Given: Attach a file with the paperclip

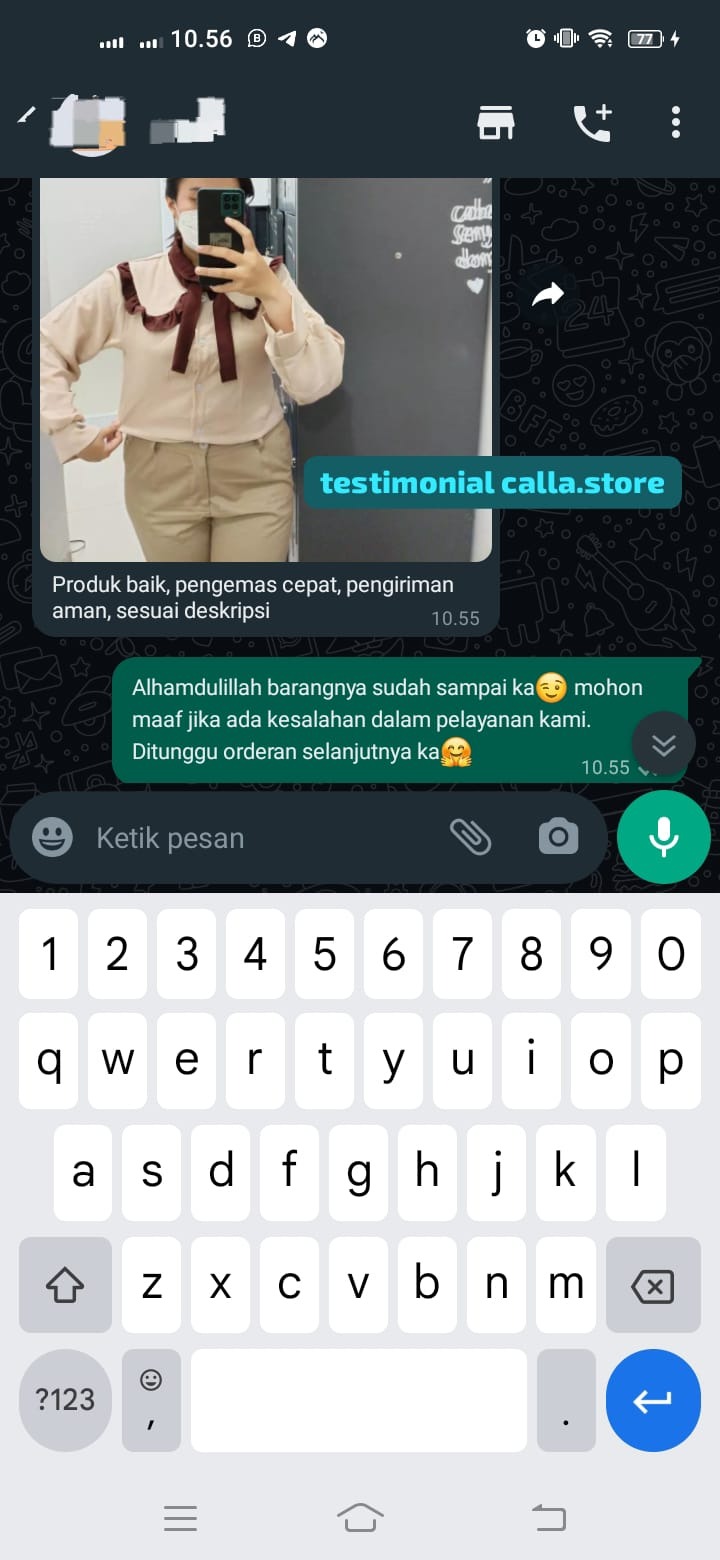Looking at the screenshot, I should pos(470,837).
